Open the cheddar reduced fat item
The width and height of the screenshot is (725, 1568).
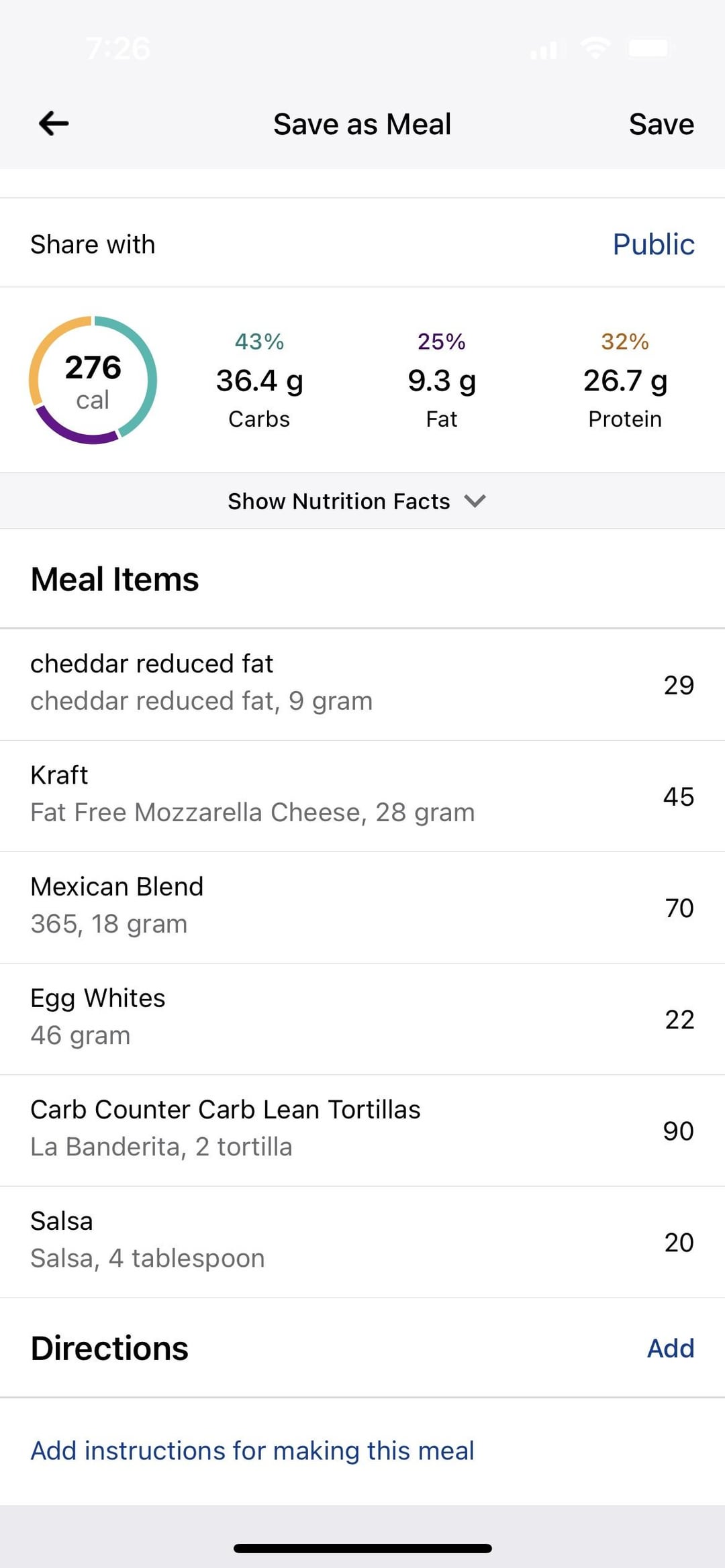[x=362, y=684]
